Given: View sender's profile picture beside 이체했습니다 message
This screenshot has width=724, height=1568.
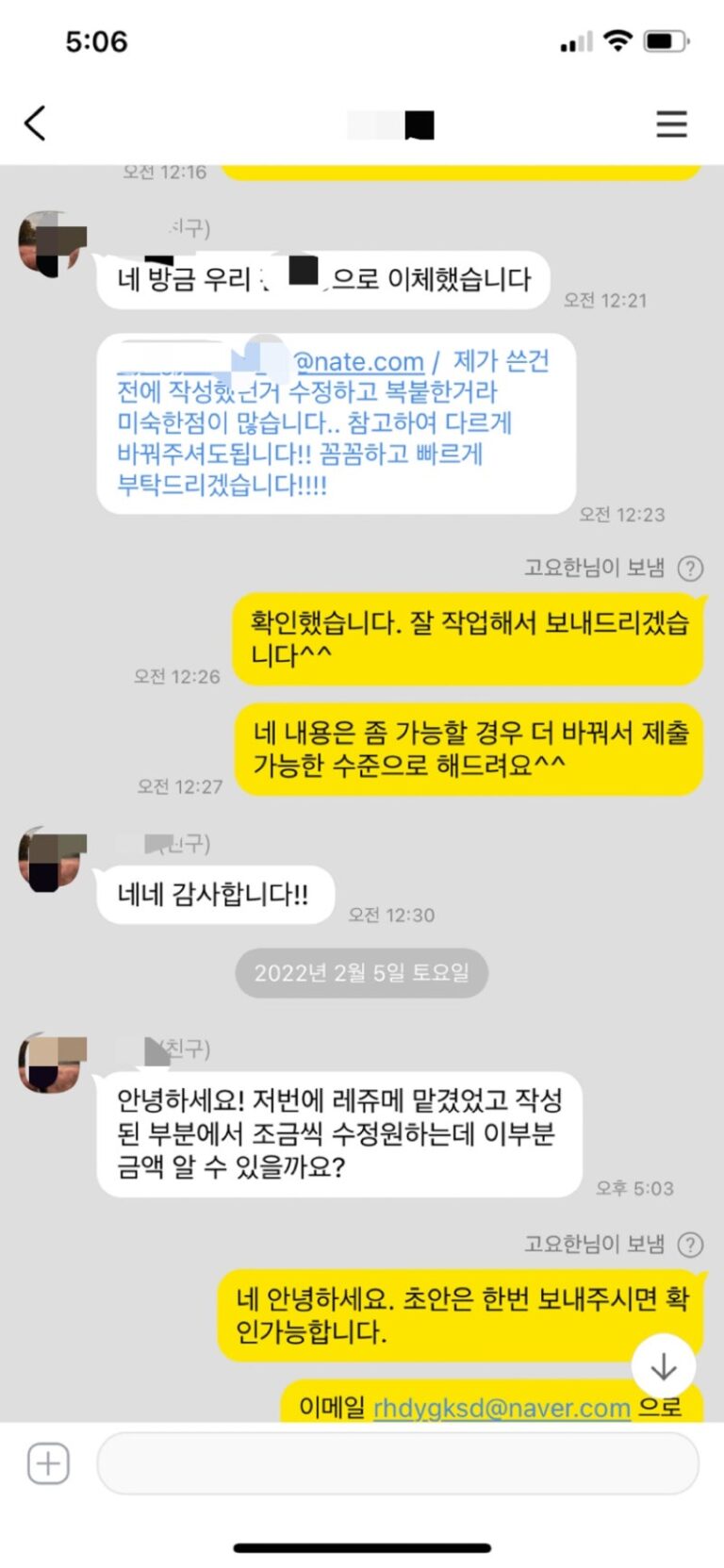Looking at the screenshot, I should pyautogui.click(x=51, y=244).
